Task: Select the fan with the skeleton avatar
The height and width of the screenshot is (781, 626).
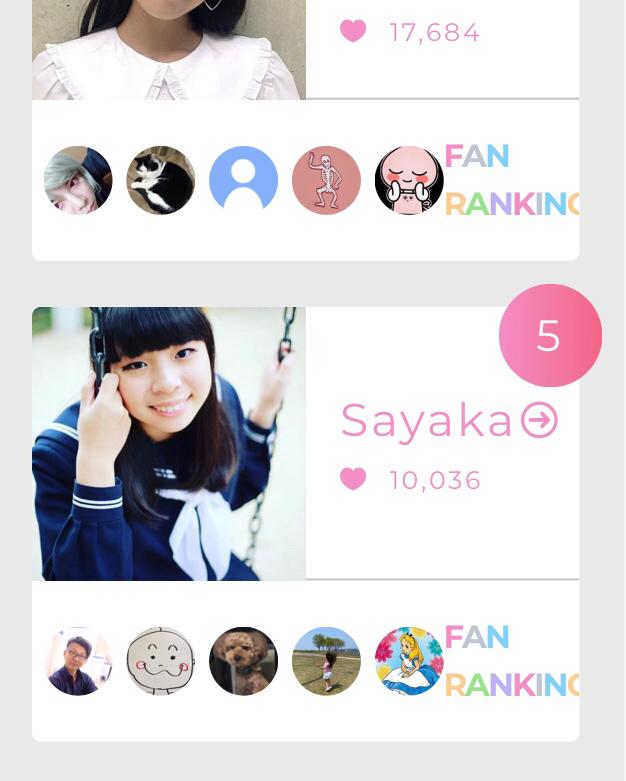Action: 326,180
